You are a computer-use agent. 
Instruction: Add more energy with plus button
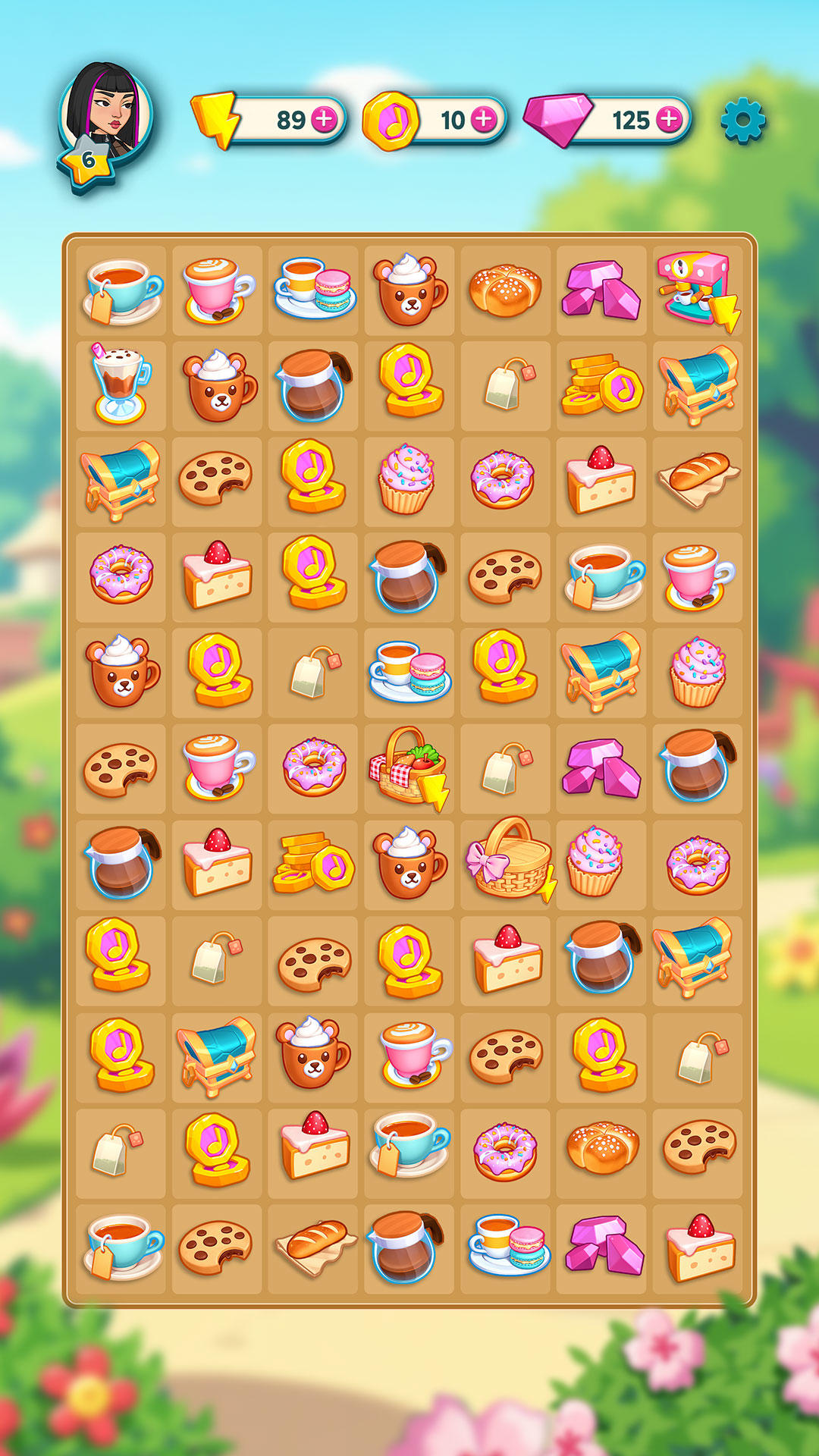324,119
